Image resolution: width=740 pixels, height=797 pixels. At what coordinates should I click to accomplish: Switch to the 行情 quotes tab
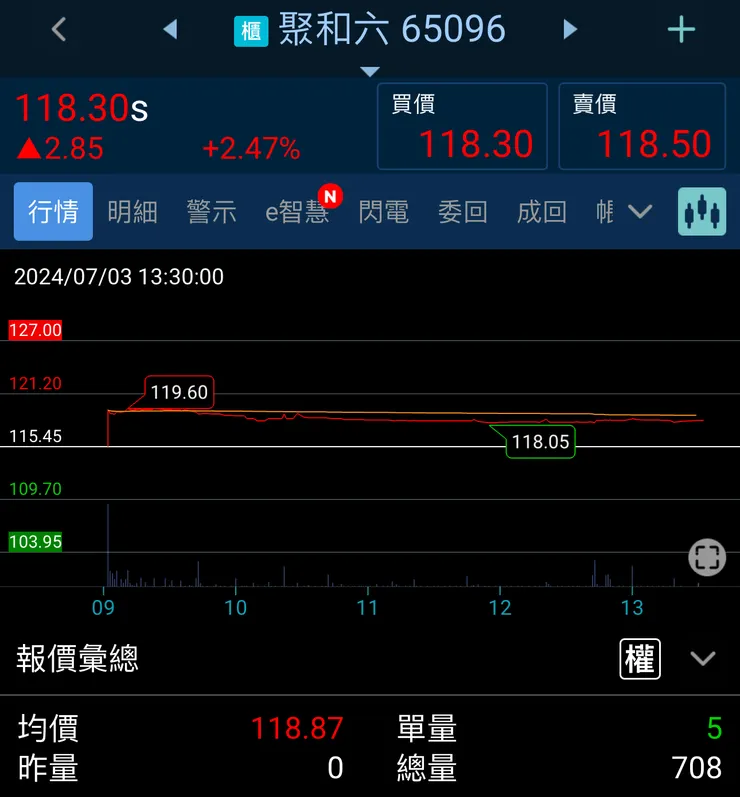click(x=53, y=211)
